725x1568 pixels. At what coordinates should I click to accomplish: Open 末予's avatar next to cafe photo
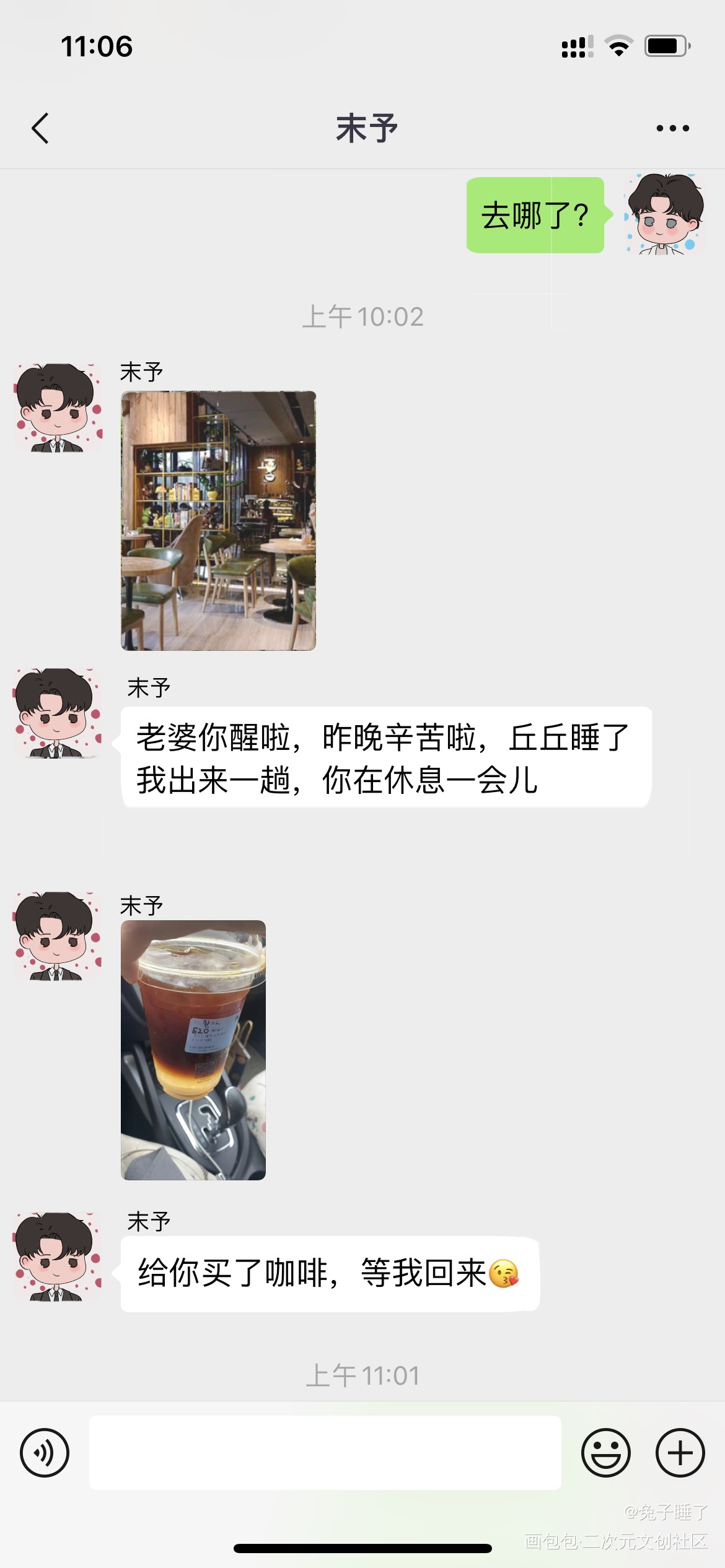[58, 408]
